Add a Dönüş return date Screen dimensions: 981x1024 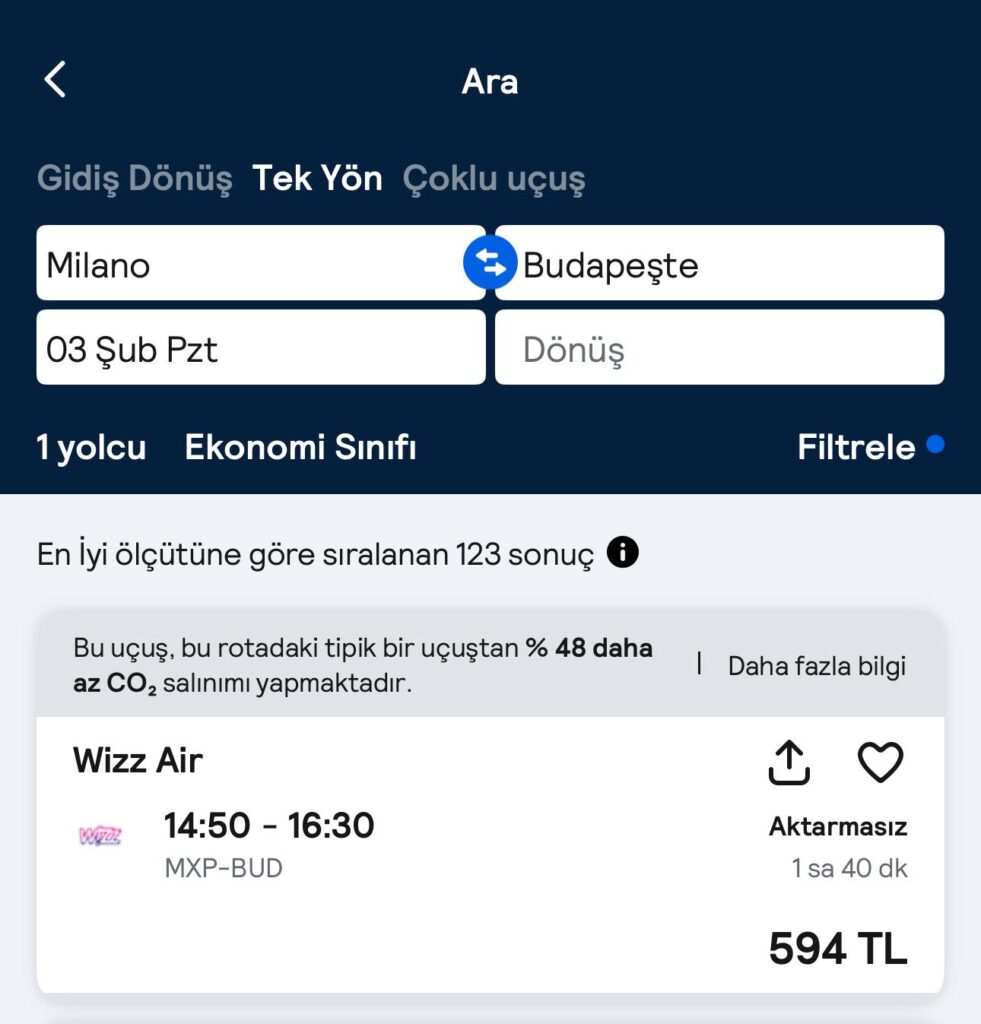(720, 348)
